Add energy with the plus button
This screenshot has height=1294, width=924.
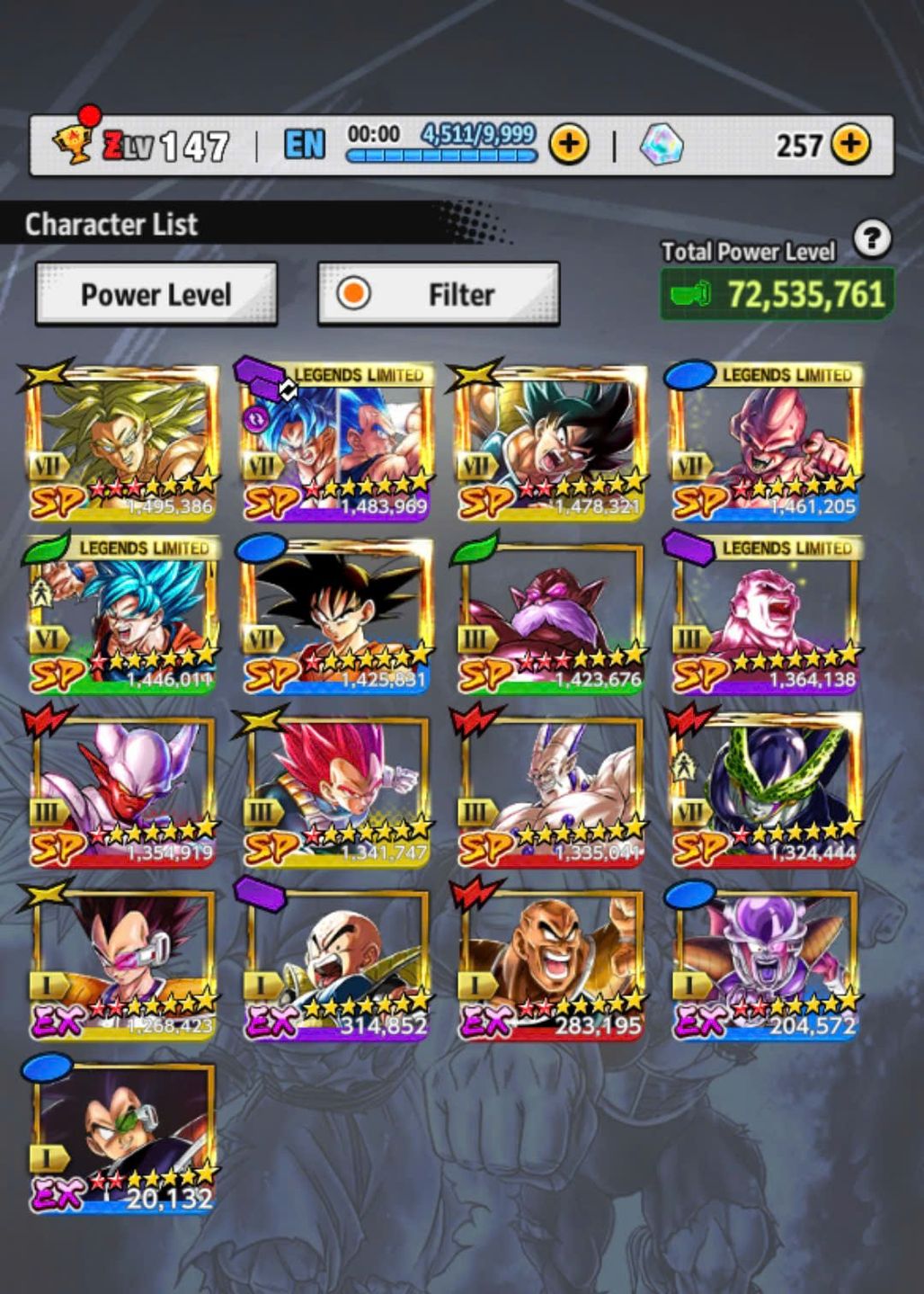pos(569,144)
